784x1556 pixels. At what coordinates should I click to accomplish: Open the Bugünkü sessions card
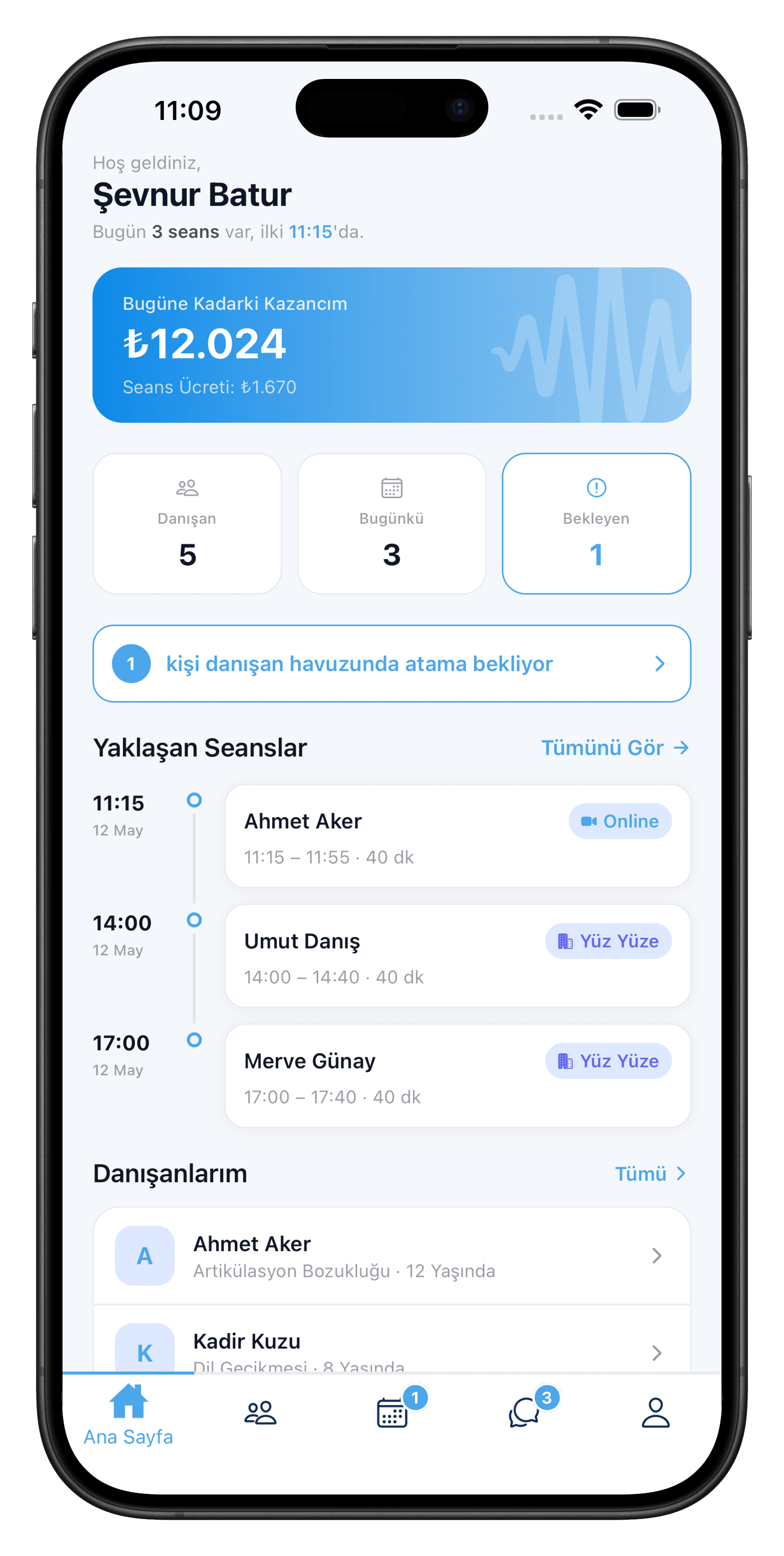(391, 524)
